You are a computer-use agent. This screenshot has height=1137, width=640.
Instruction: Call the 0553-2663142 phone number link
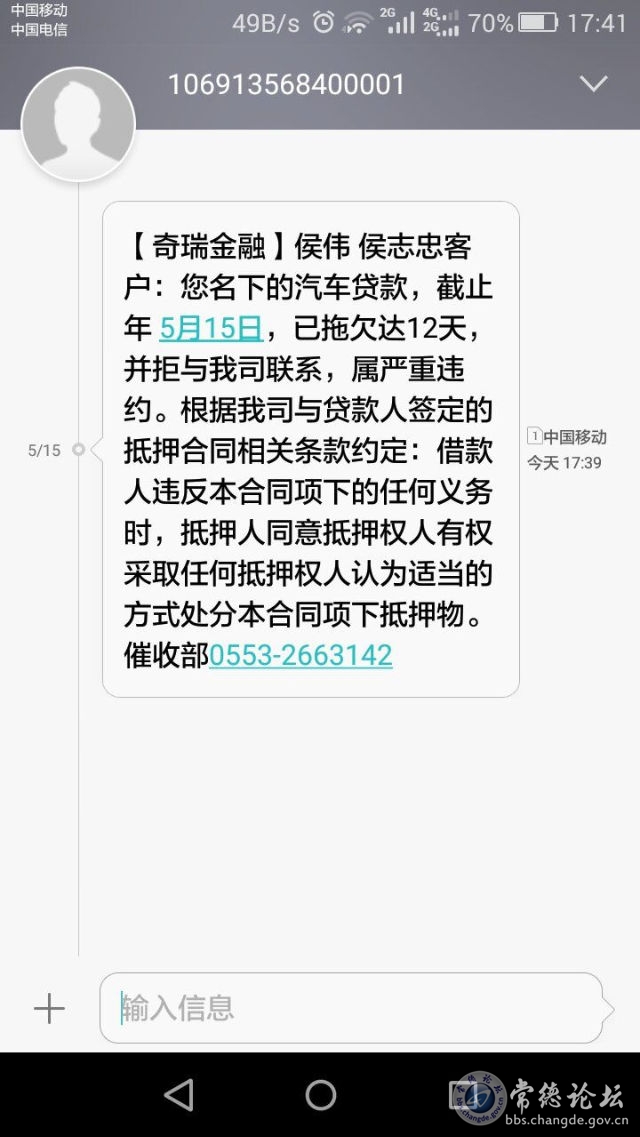(x=301, y=656)
